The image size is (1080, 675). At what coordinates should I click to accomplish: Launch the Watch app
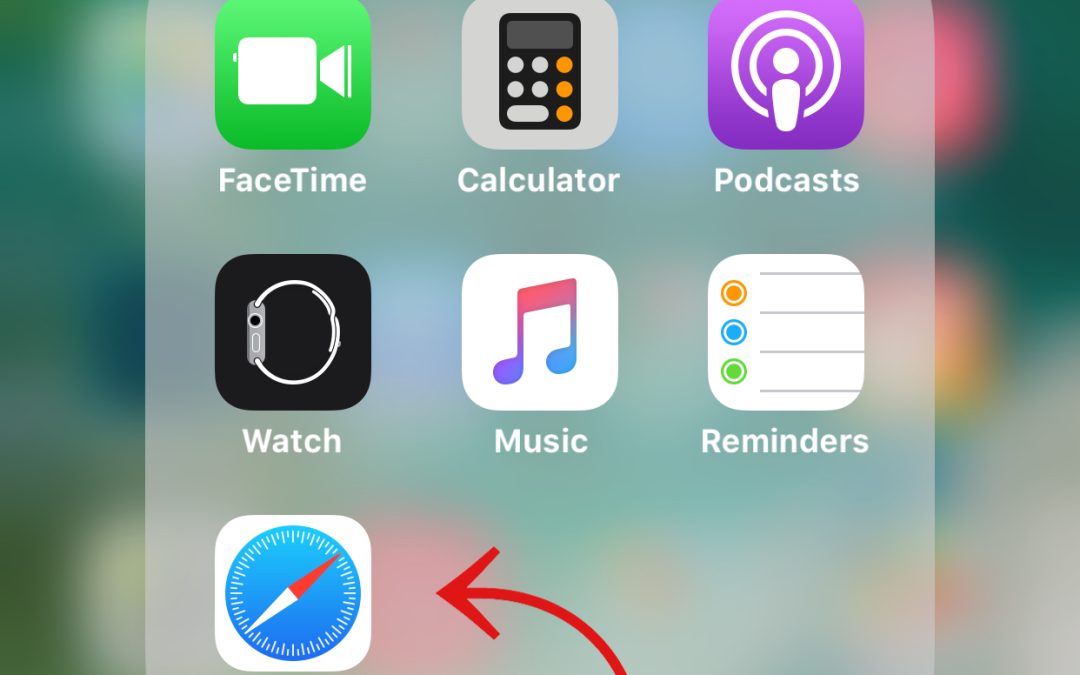[292, 332]
